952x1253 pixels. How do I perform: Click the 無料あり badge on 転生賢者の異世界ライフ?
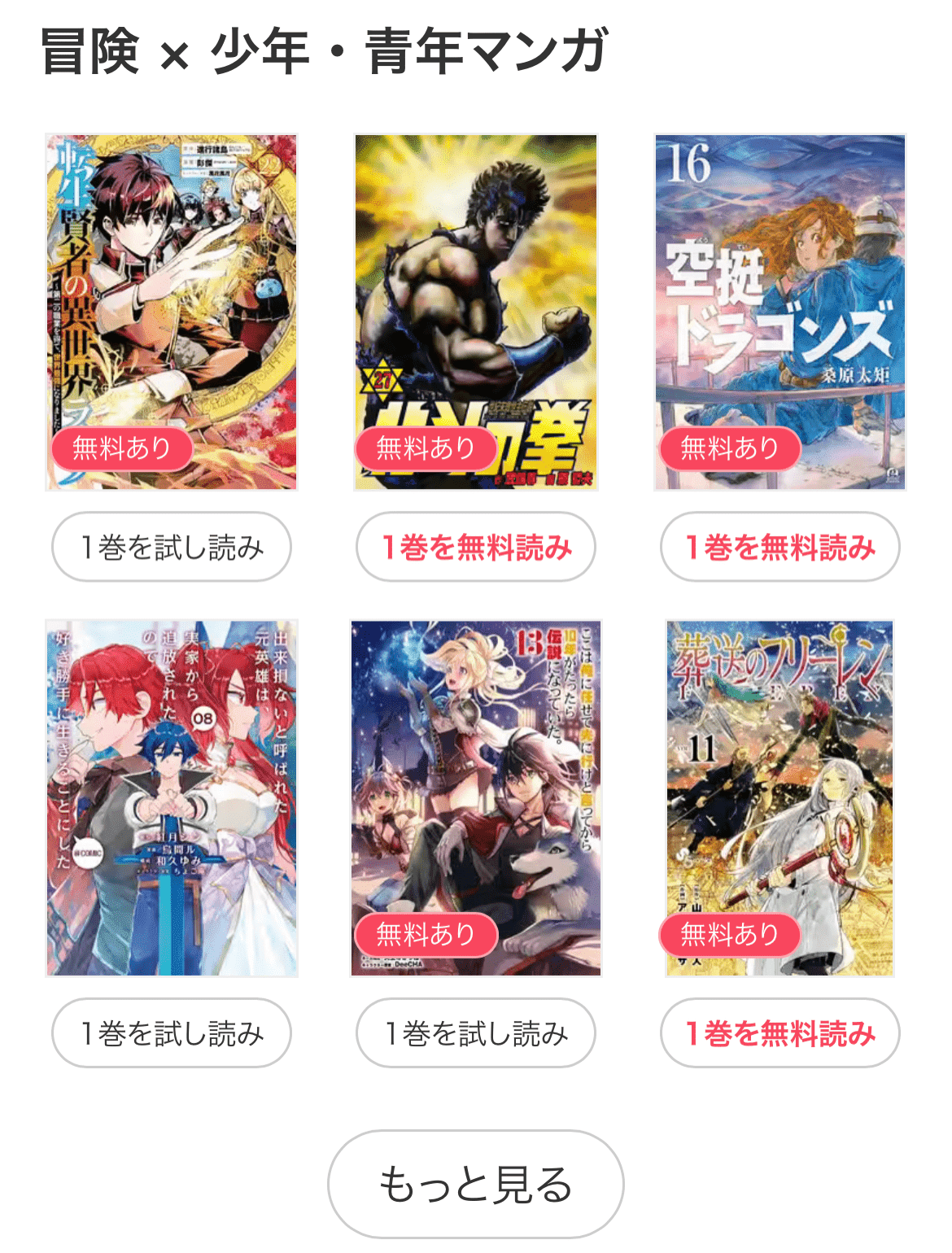point(122,447)
